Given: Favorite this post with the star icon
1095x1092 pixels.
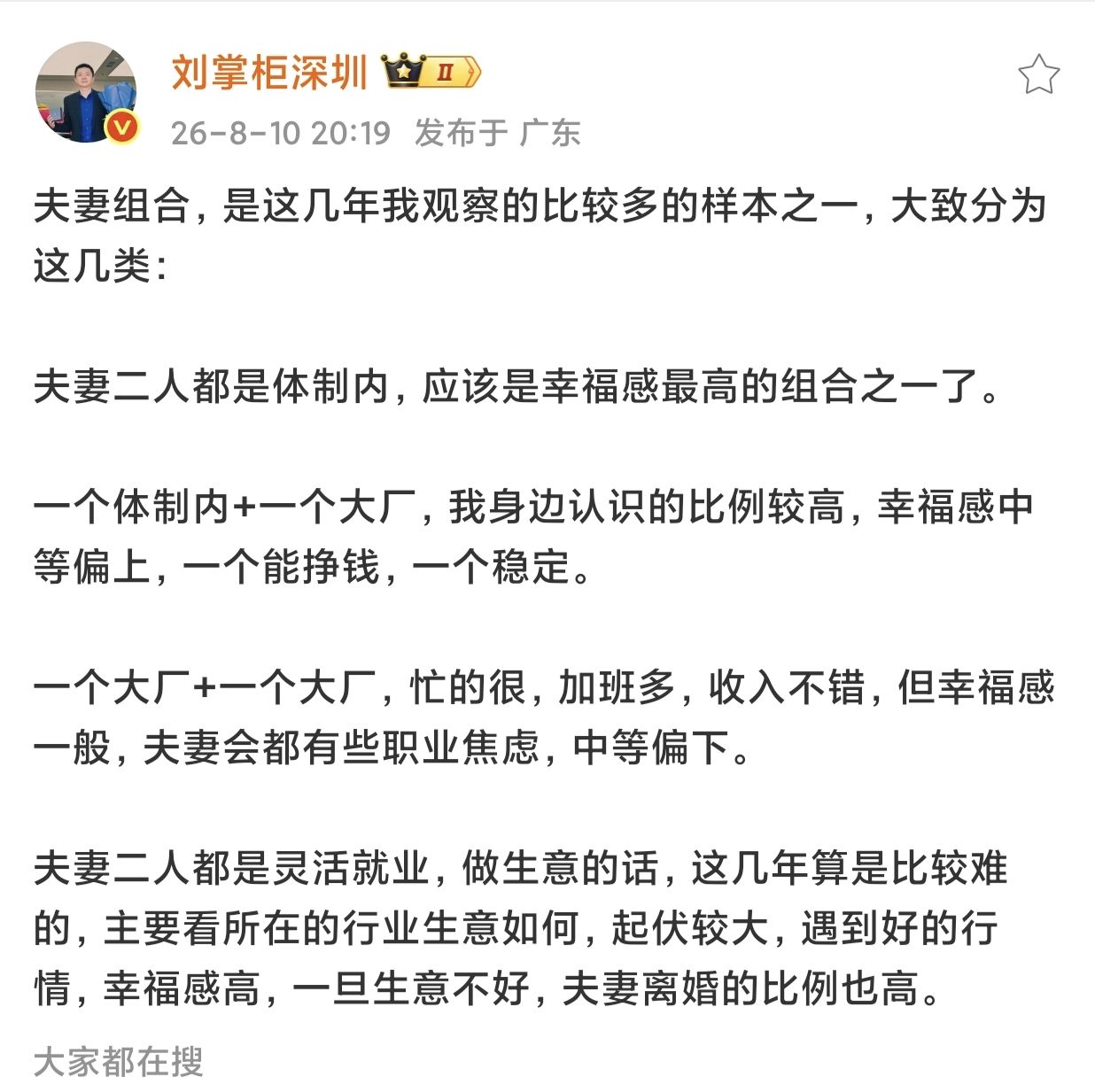Looking at the screenshot, I should coord(1038,75).
